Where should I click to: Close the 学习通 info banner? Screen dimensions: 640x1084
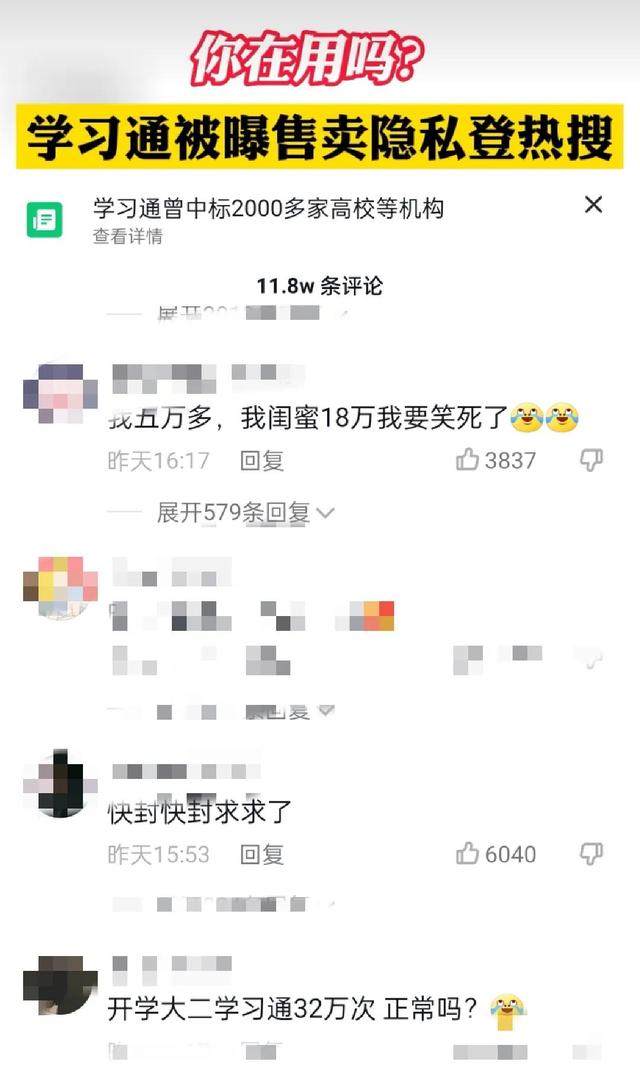coord(593,205)
